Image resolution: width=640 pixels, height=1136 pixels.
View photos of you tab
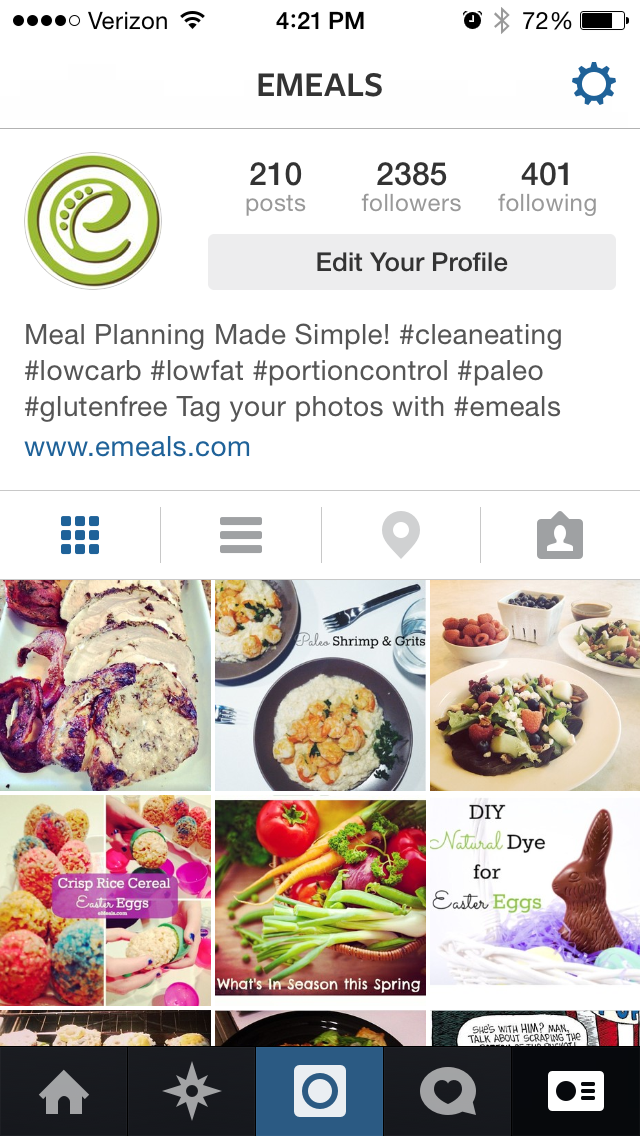pos(560,536)
